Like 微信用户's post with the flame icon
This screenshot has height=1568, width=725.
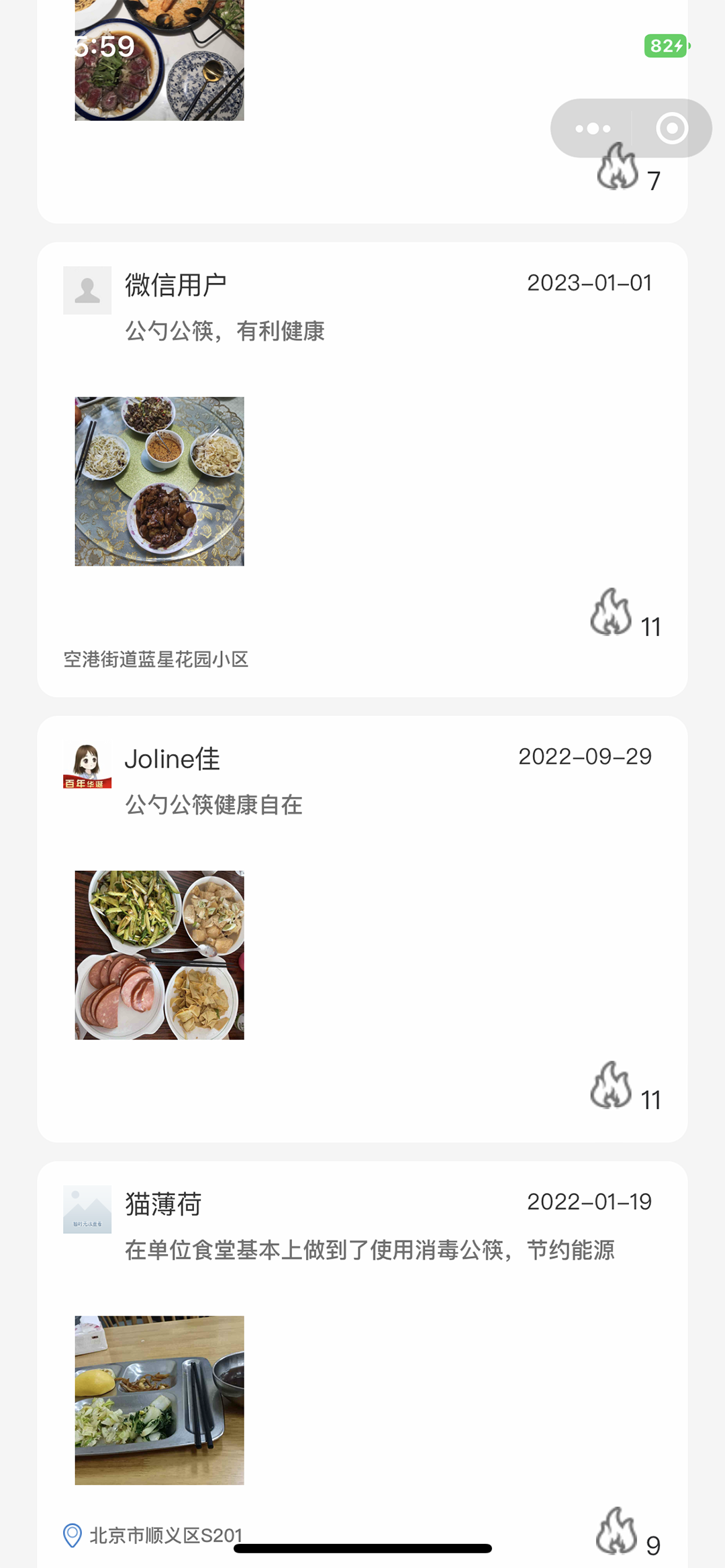coord(611,613)
